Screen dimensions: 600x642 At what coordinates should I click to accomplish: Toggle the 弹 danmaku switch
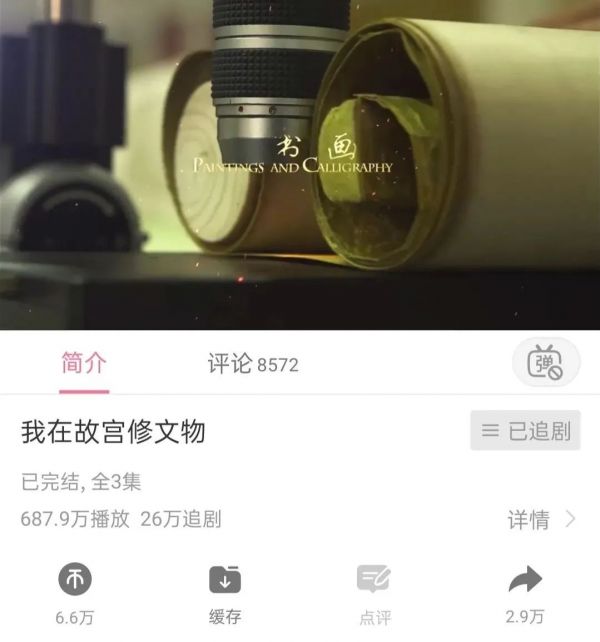(545, 364)
